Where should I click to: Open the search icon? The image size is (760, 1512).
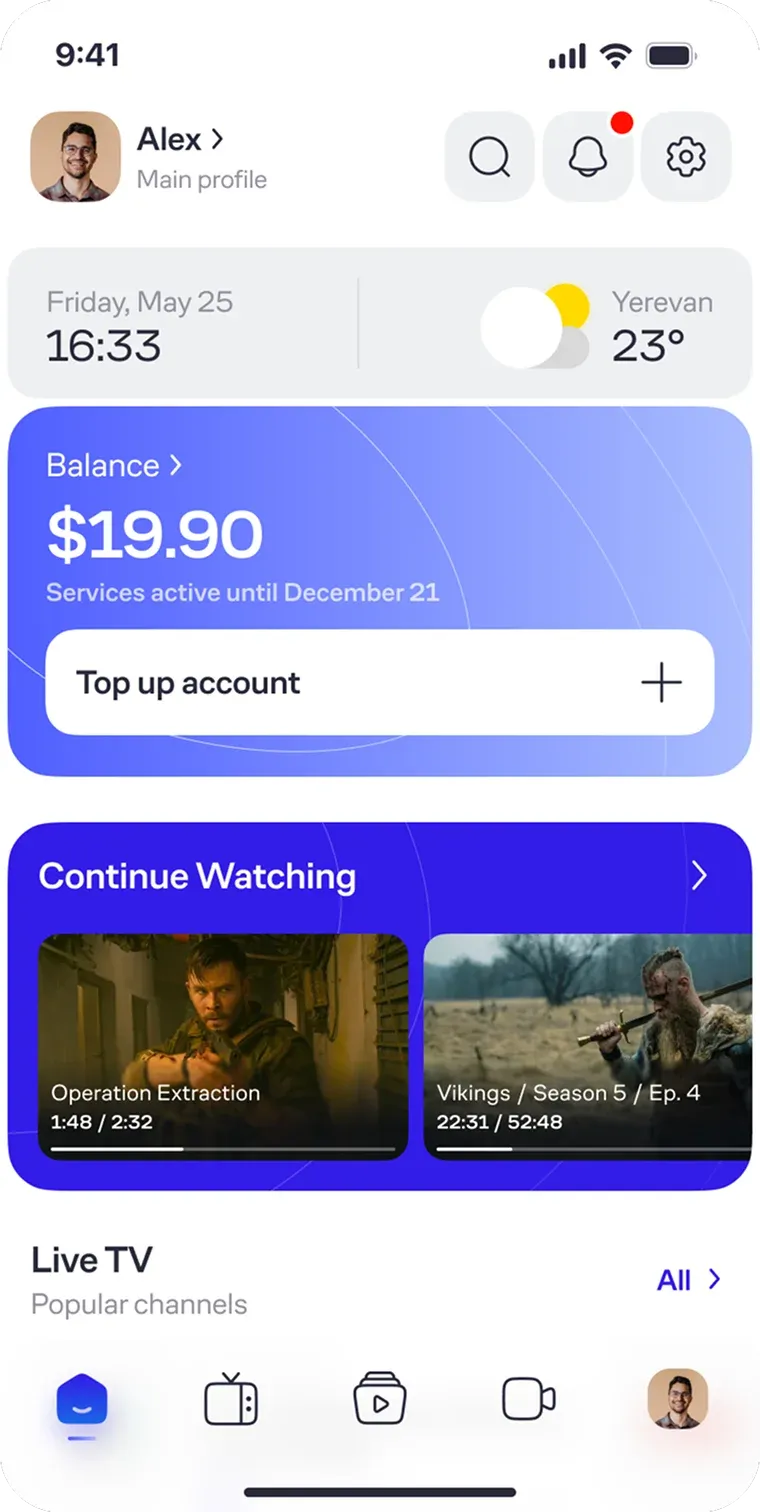tap(489, 157)
